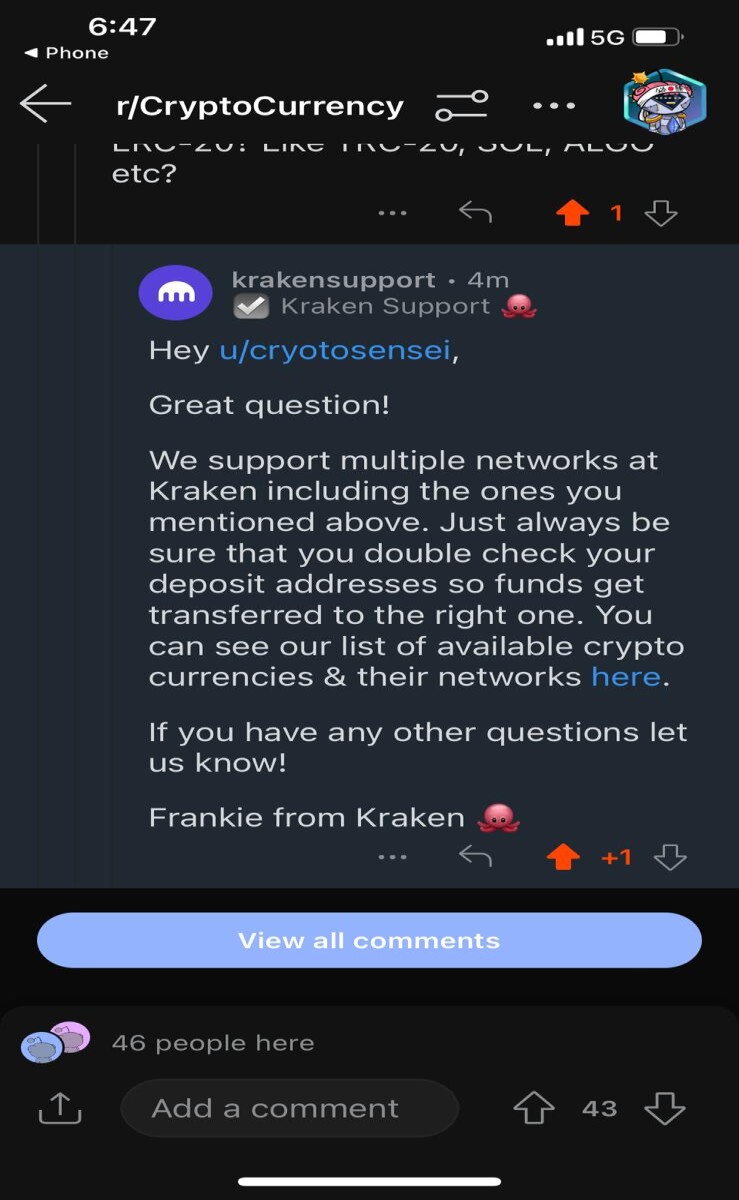Open the top bar overflow menu
This screenshot has height=1200, width=739.
click(x=554, y=105)
